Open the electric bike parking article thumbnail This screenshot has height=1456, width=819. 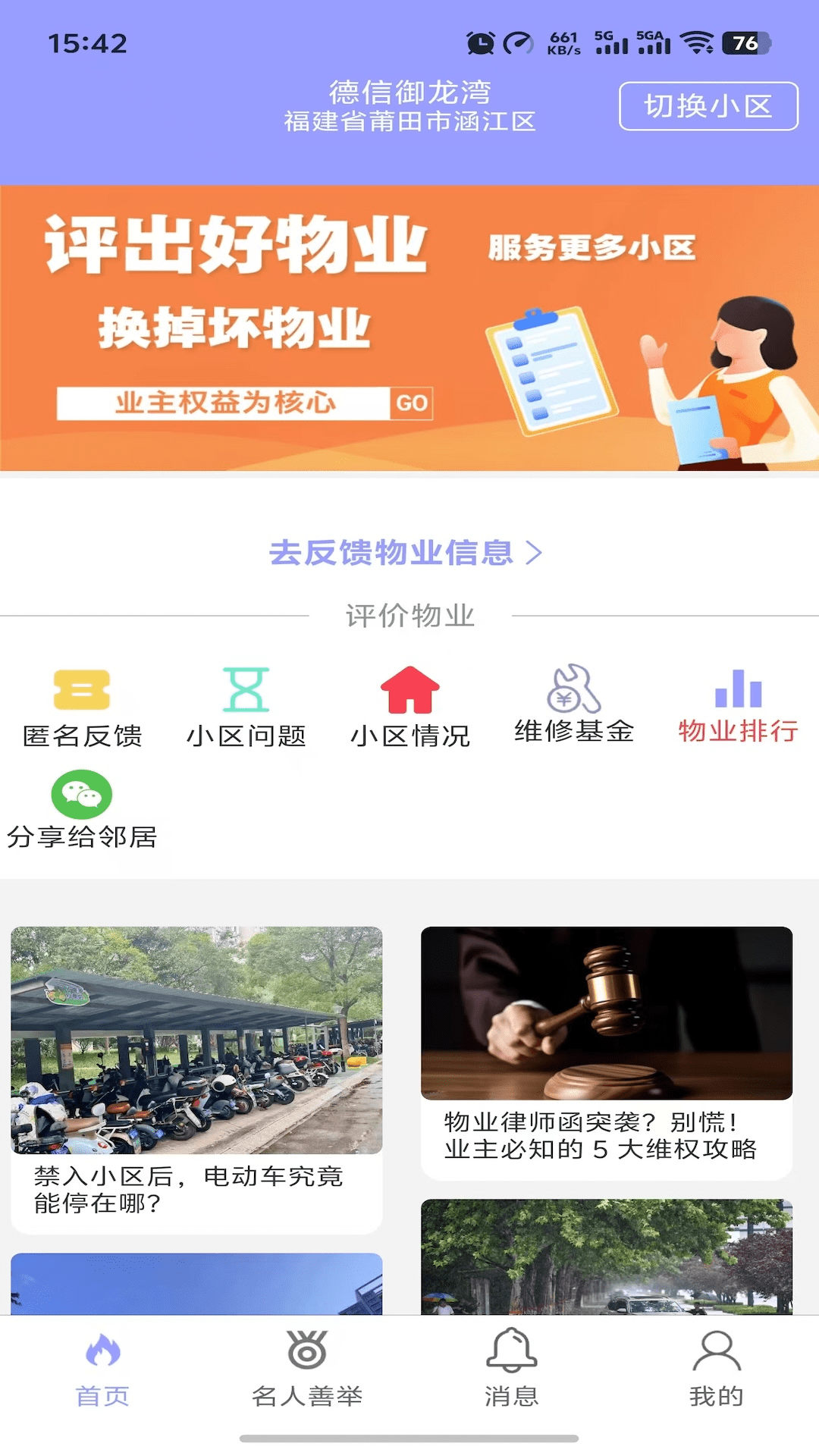[197, 1039]
